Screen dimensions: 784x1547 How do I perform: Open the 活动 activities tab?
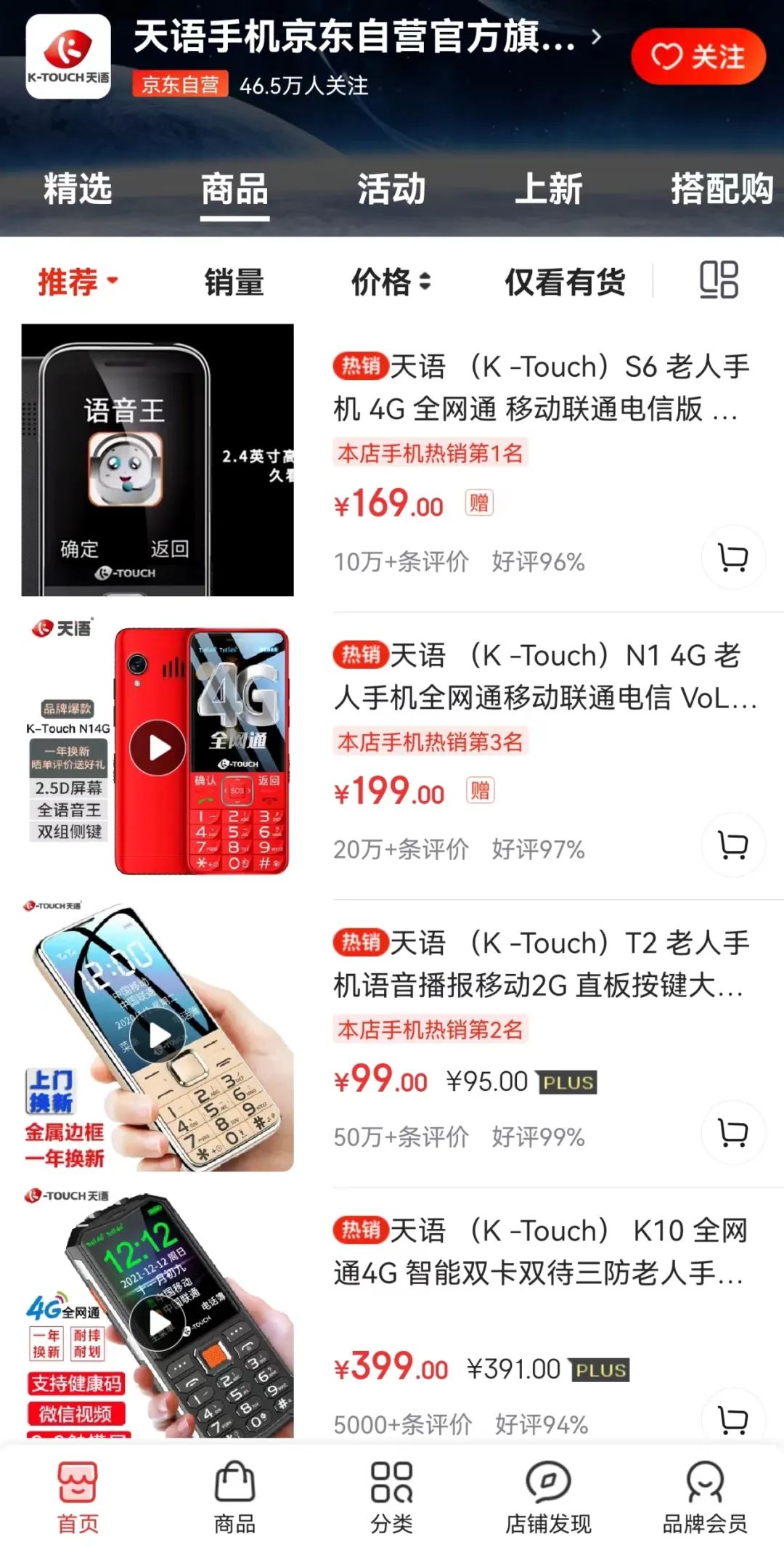point(392,191)
